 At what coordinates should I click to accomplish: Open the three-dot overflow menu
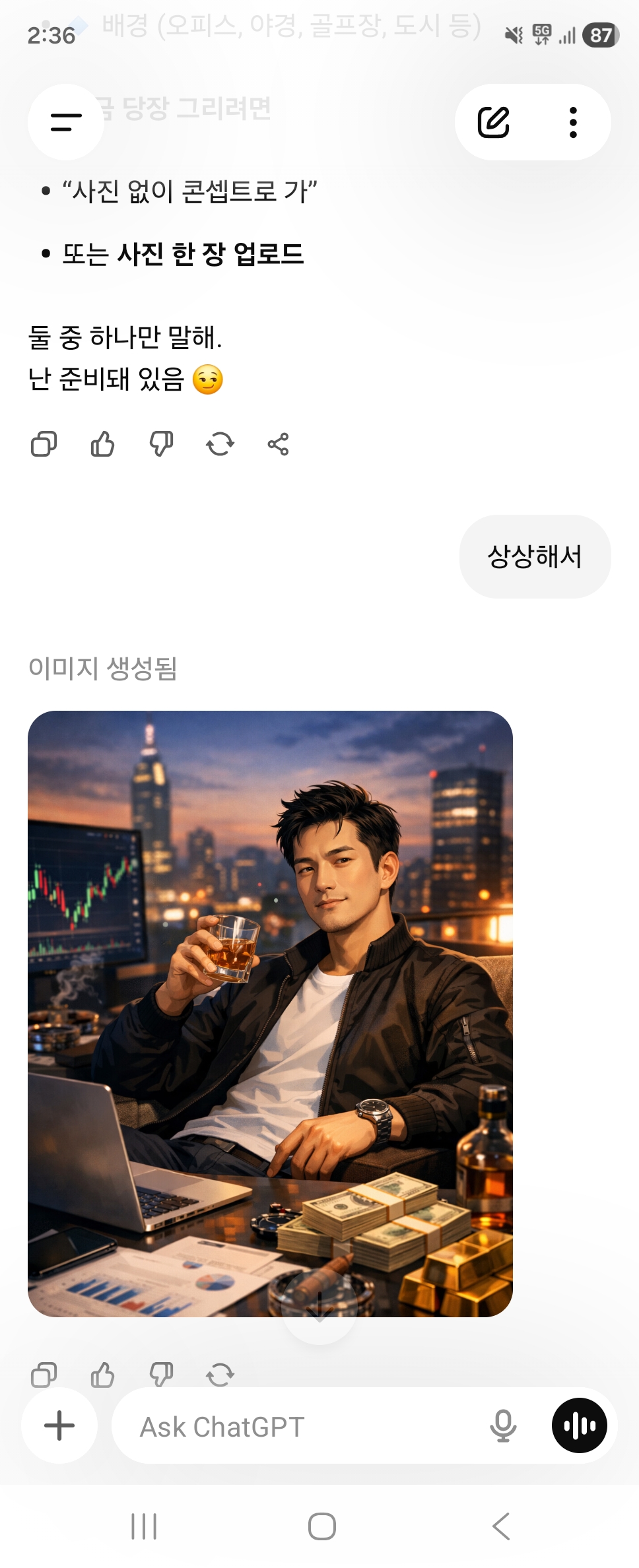click(573, 122)
